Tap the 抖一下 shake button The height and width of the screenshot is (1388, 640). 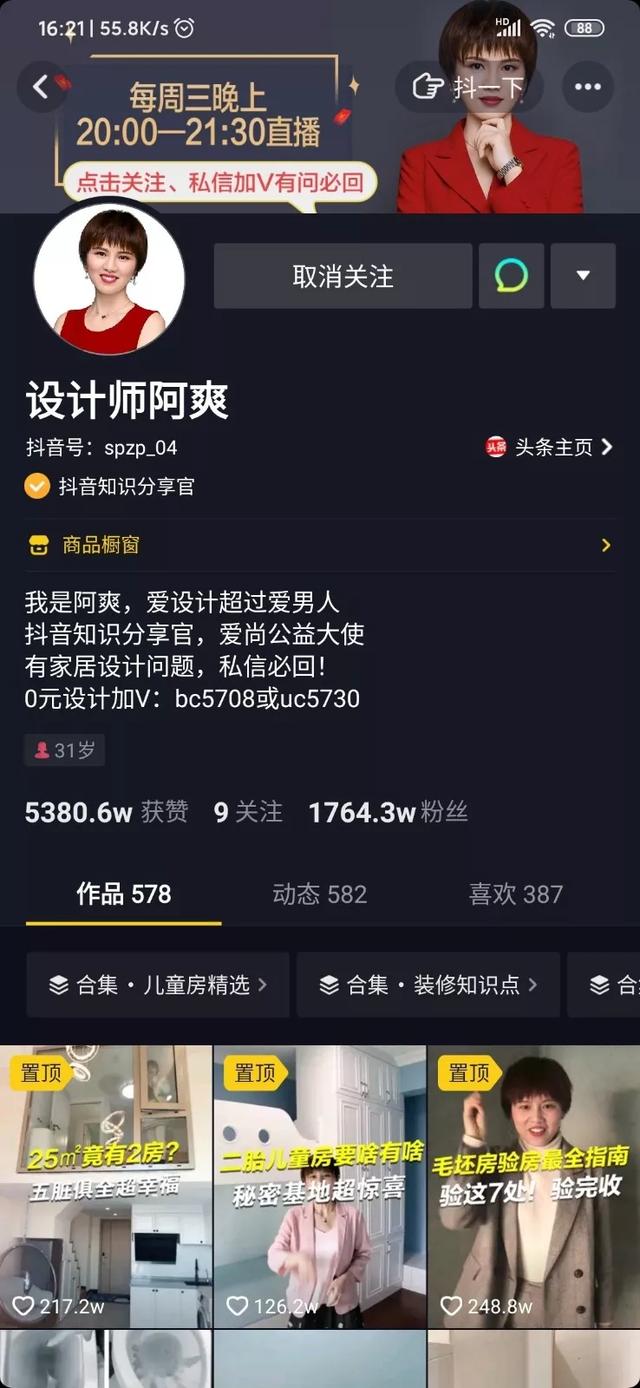[469, 87]
